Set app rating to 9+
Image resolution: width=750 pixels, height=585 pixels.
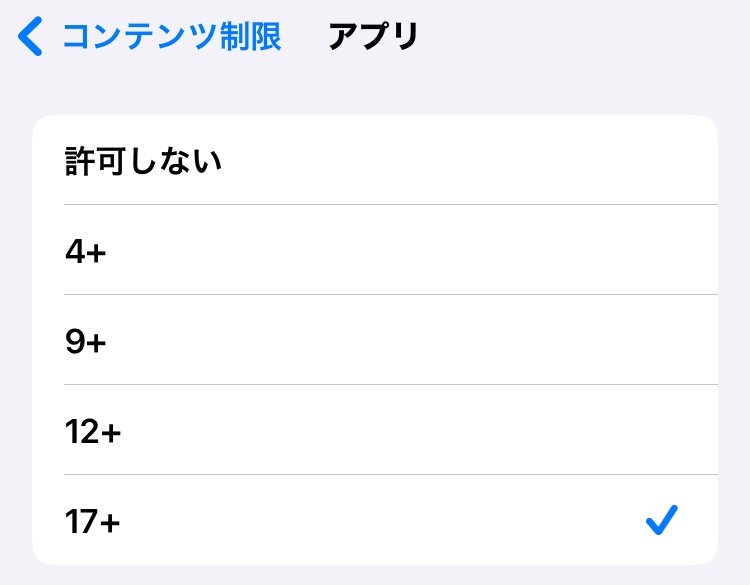pos(375,341)
